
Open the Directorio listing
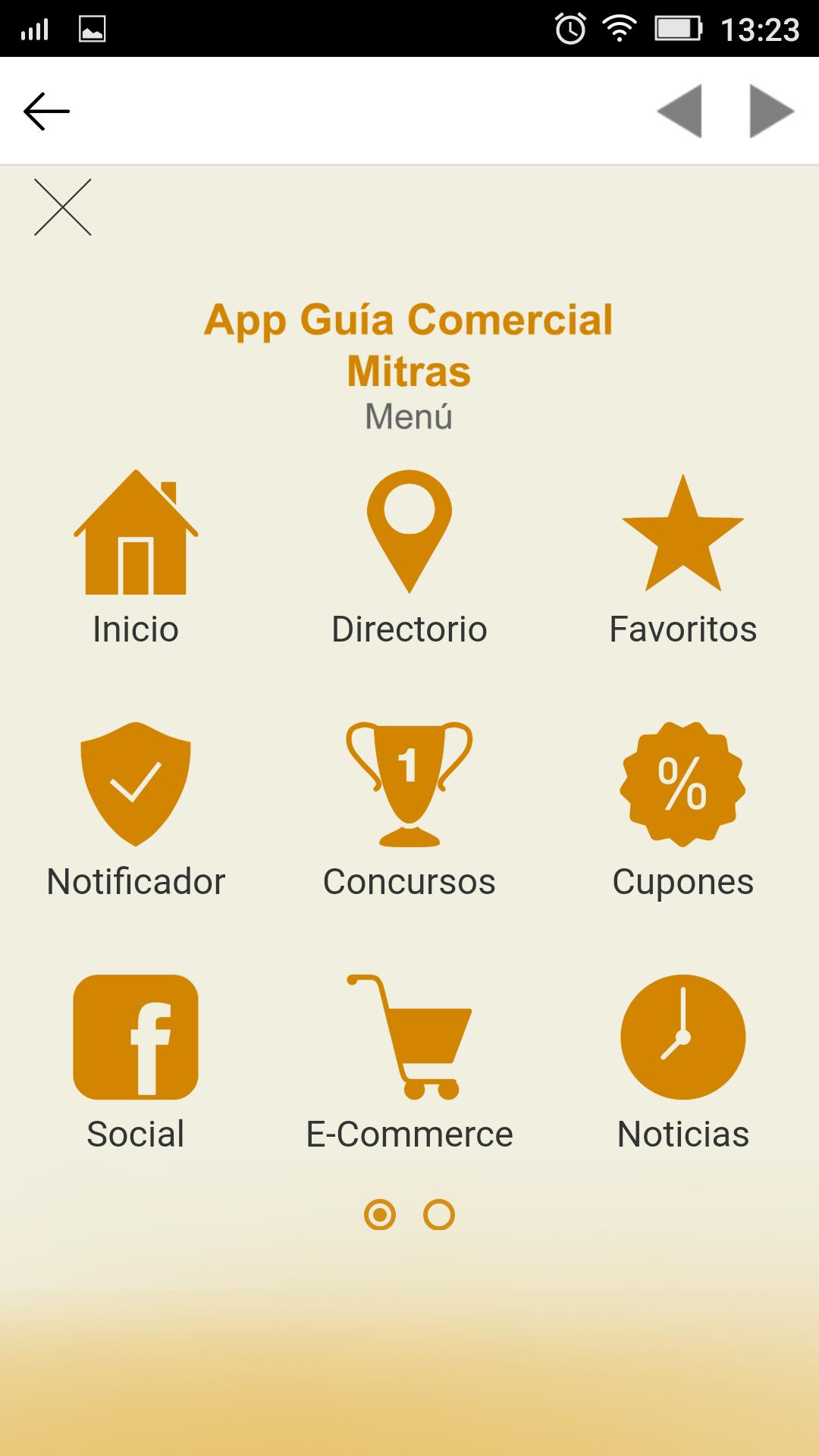[409, 559]
